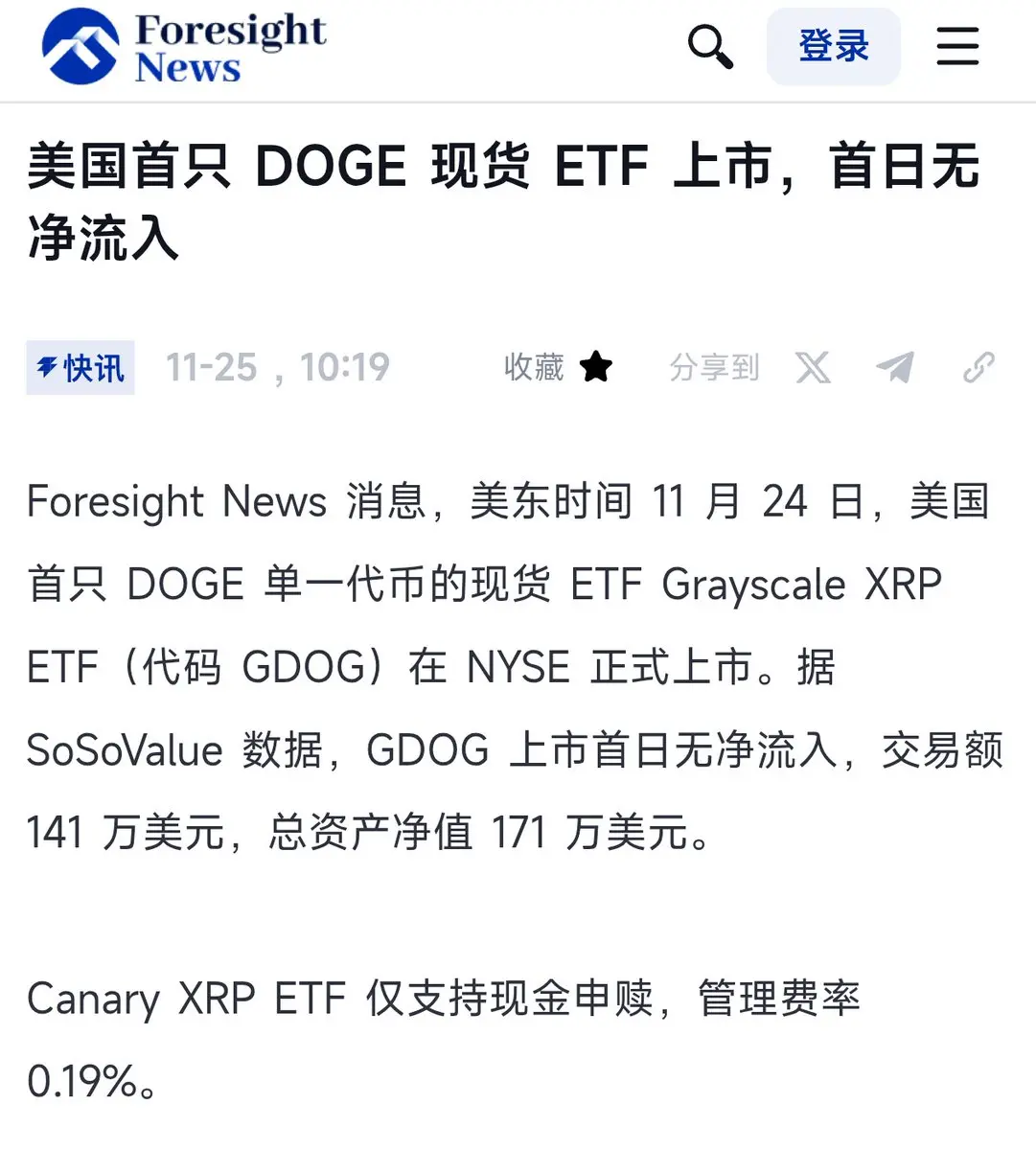Click the timestamp 11-25, 10:19
The height and width of the screenshot is (1150, 1036).
coord(279,367)
